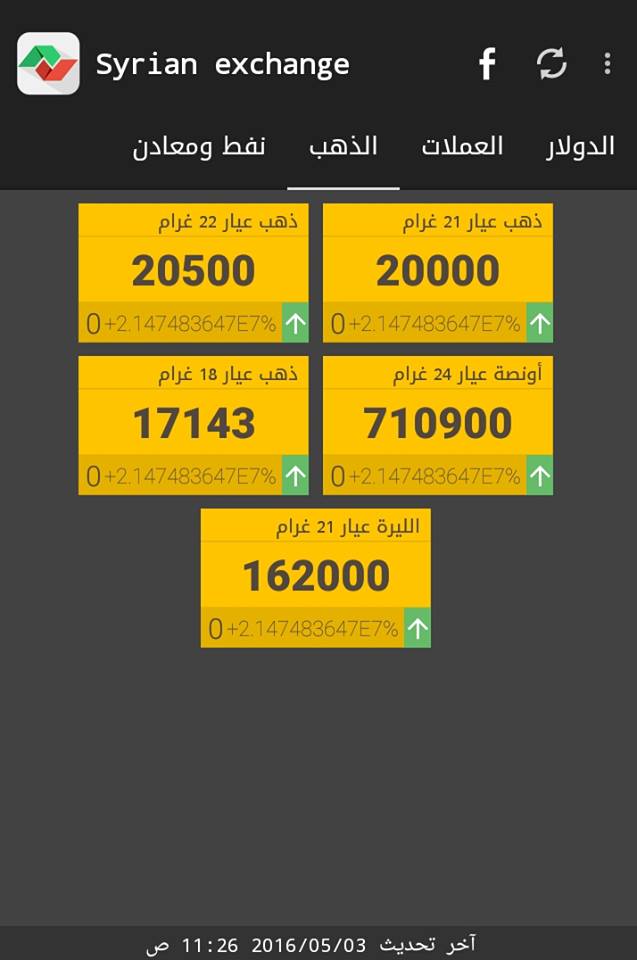This screenshot has width=637, height=960.
Task: Open the ذهب عيار 22 غرام card
Action: point(194,272)
